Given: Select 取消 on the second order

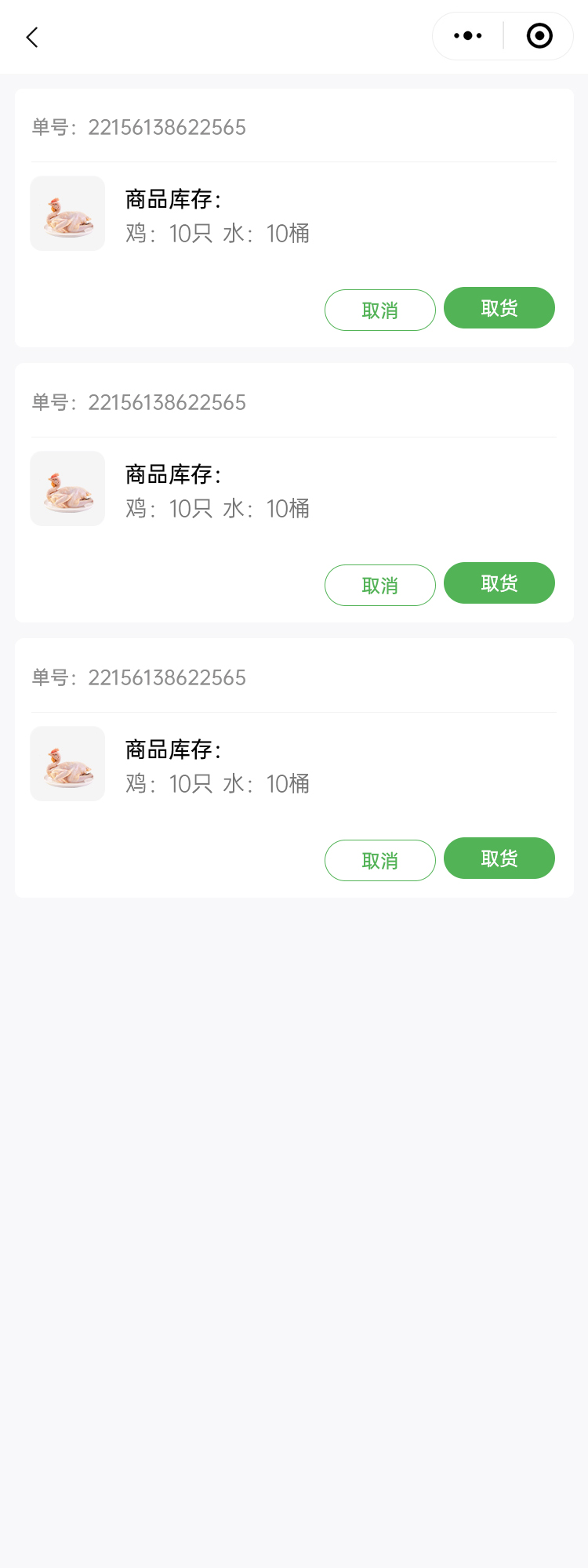Looking at the screenshot, I should click(x=380, y=586).
